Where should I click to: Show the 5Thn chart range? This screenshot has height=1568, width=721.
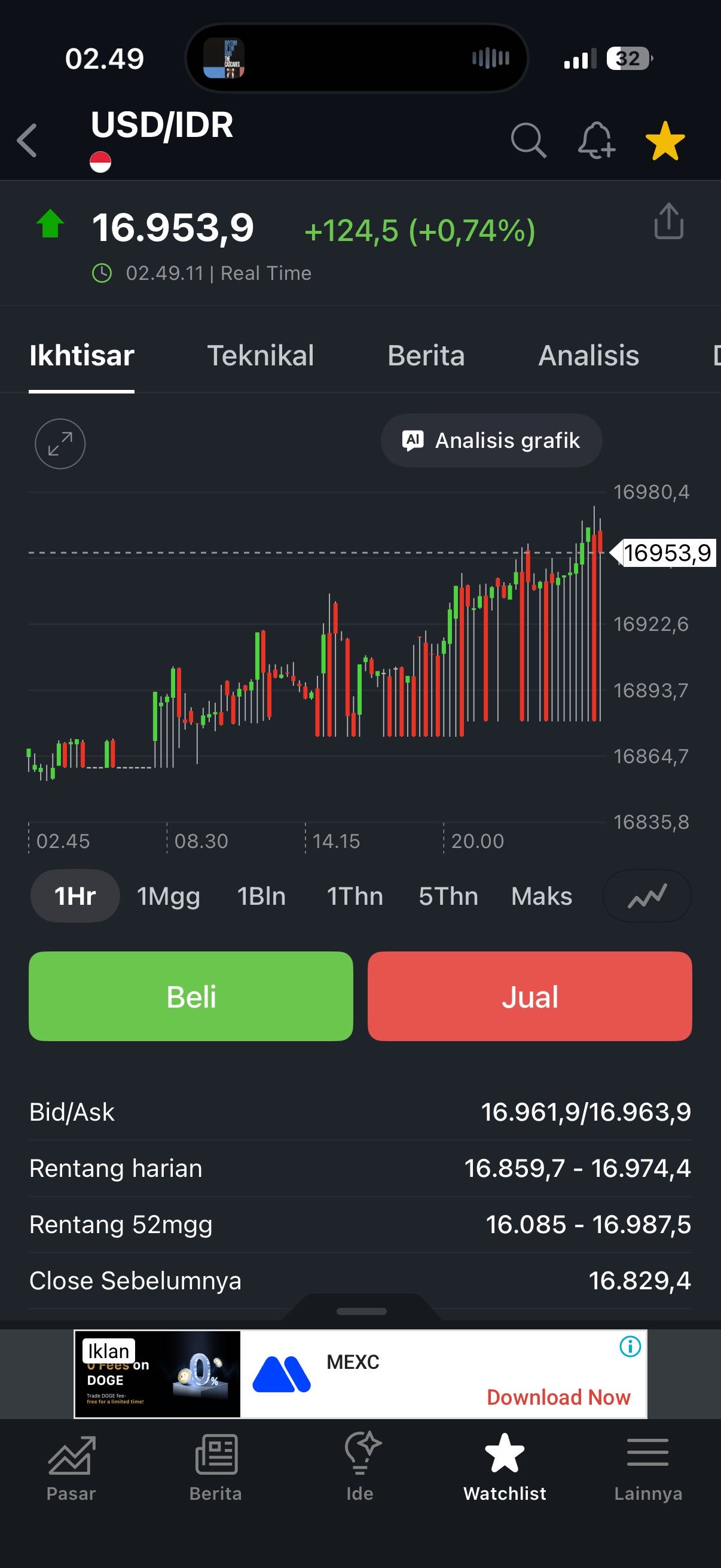pos(448,896)
